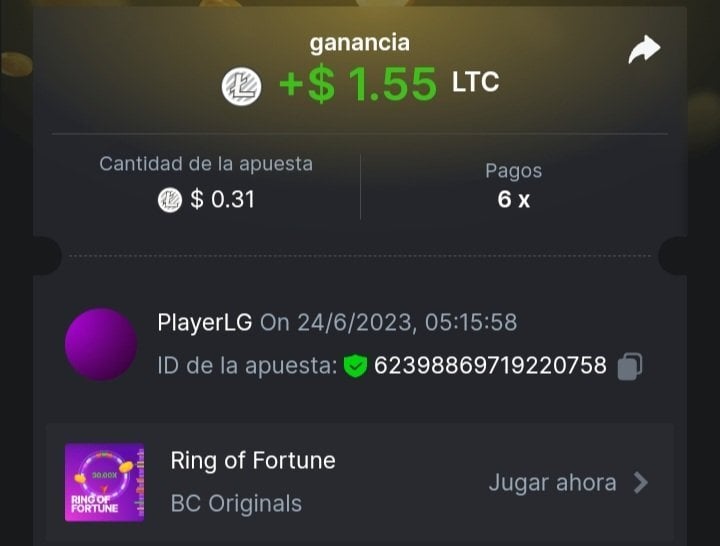The width and height of the screenshot is (720, 546).
Task: Copy the bet ID number
Action: click(630, 366)
